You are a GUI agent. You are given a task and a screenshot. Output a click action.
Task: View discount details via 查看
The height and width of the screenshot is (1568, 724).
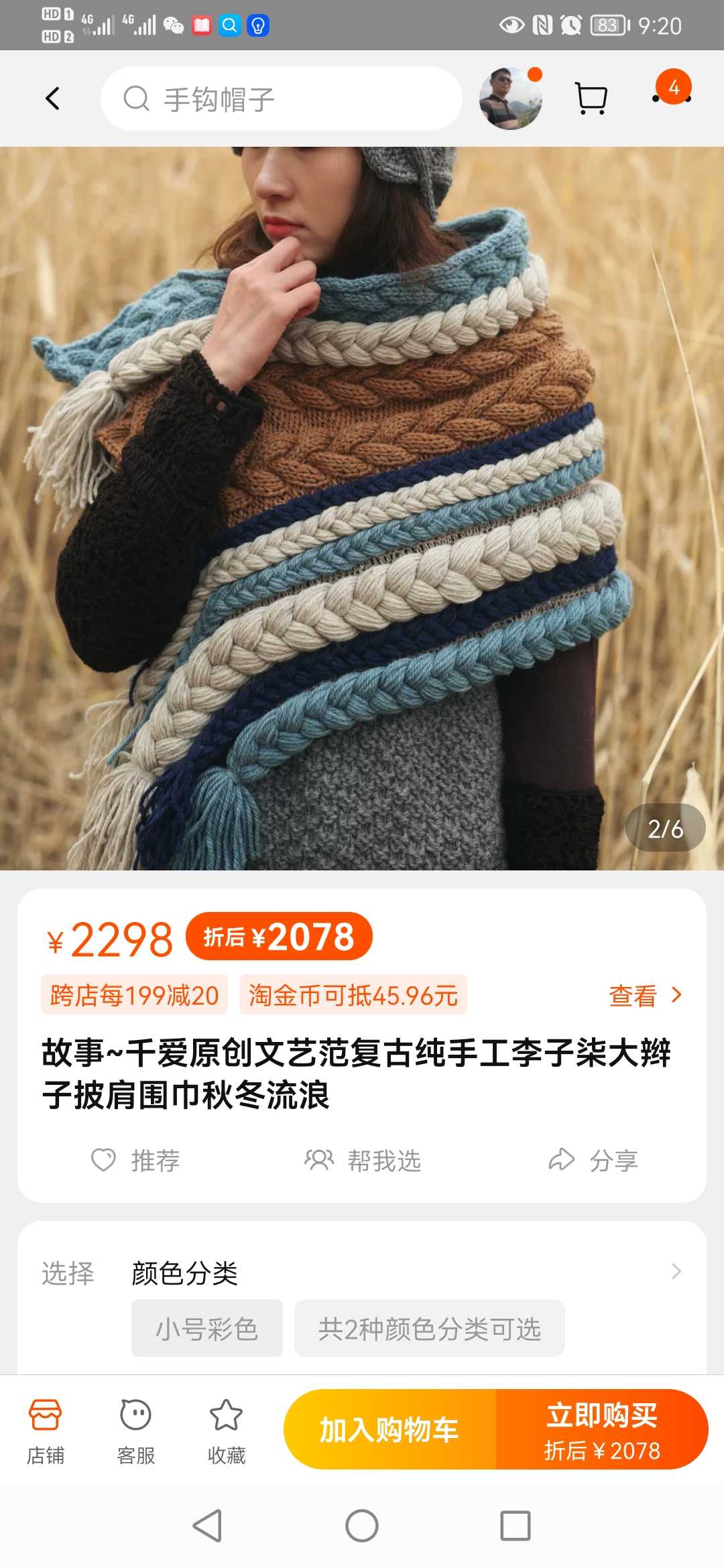tap(645, 996)
